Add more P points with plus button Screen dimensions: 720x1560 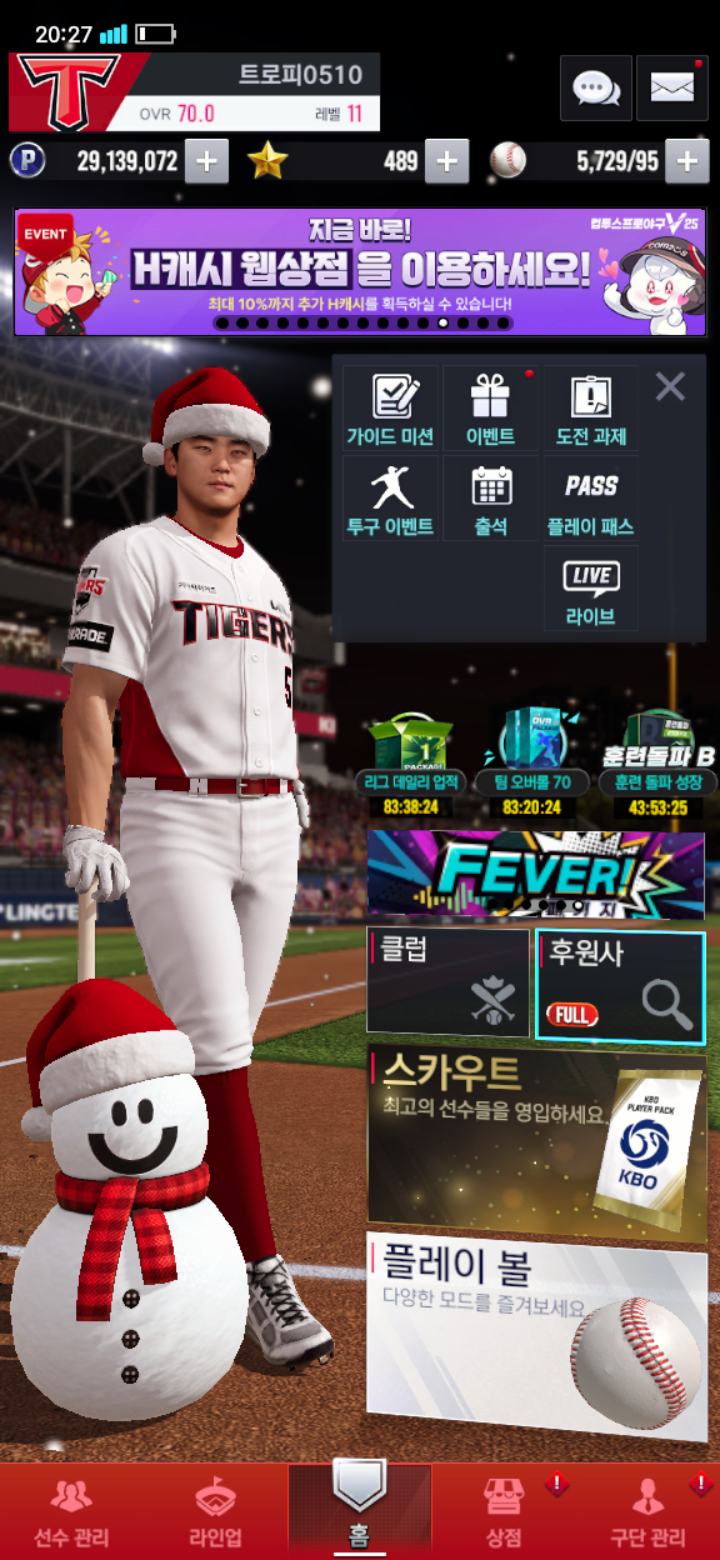(206, 161)
